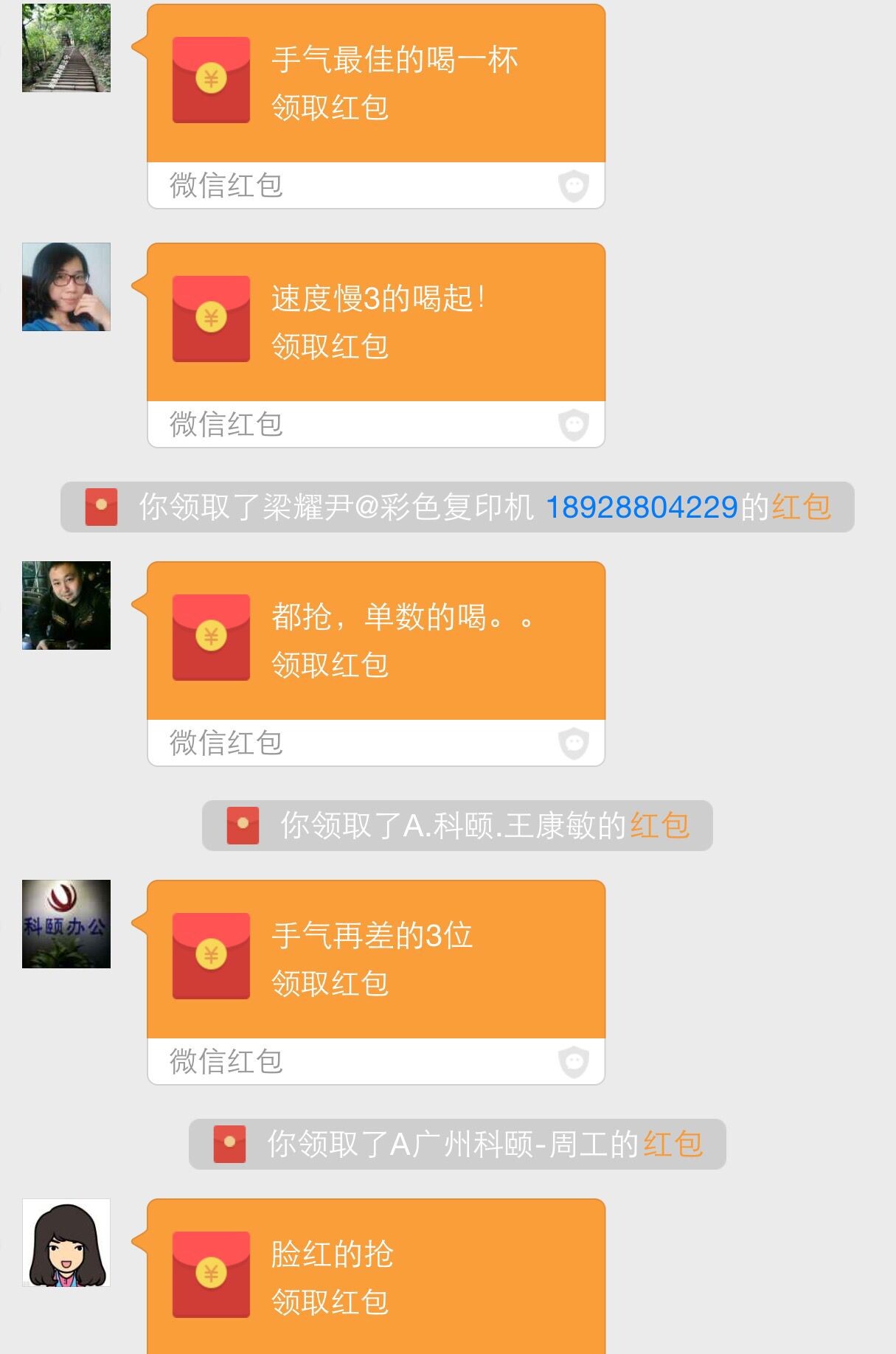The width and height of the screenshot is (896, 1354).
Task: Click the avatar of the woman wearing glasses
Action: 66,285
